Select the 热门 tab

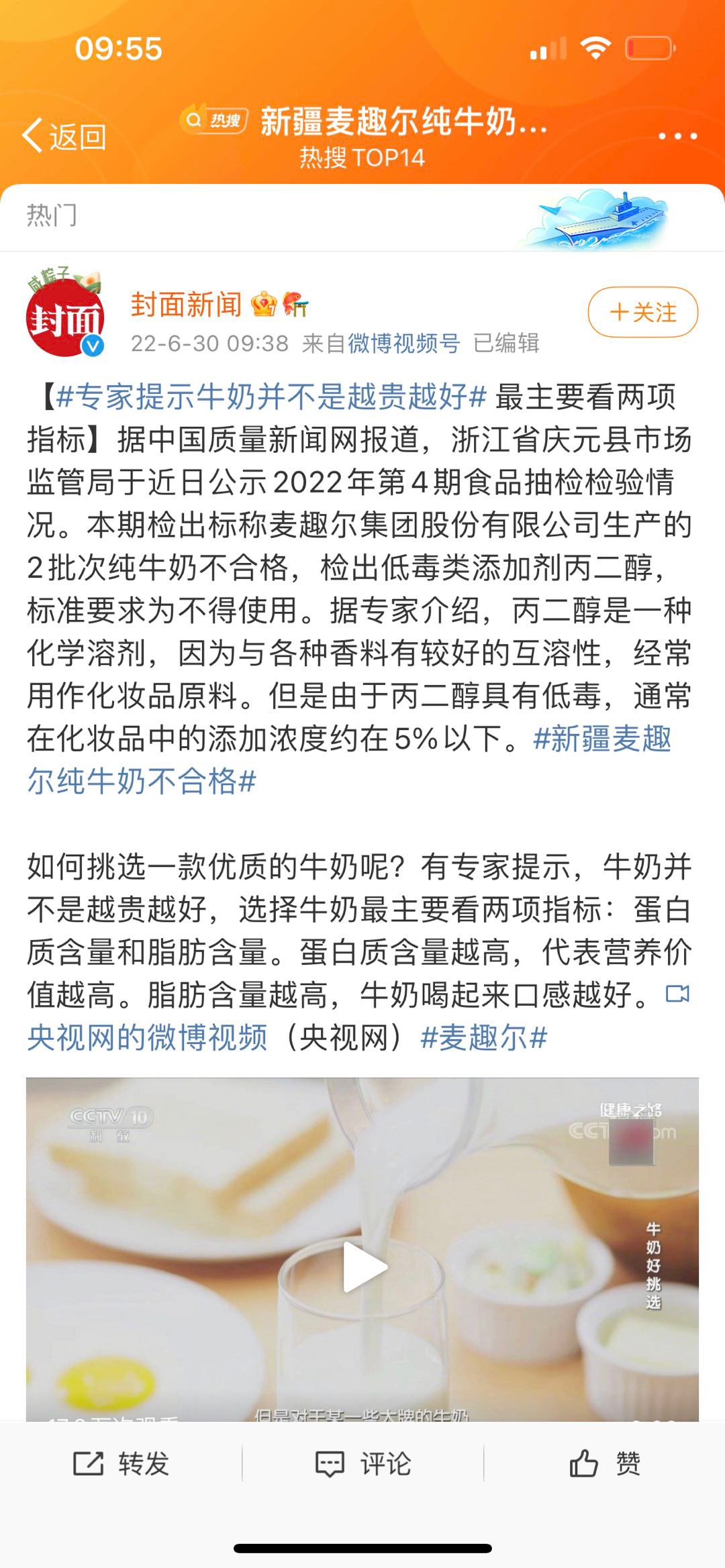52,215
